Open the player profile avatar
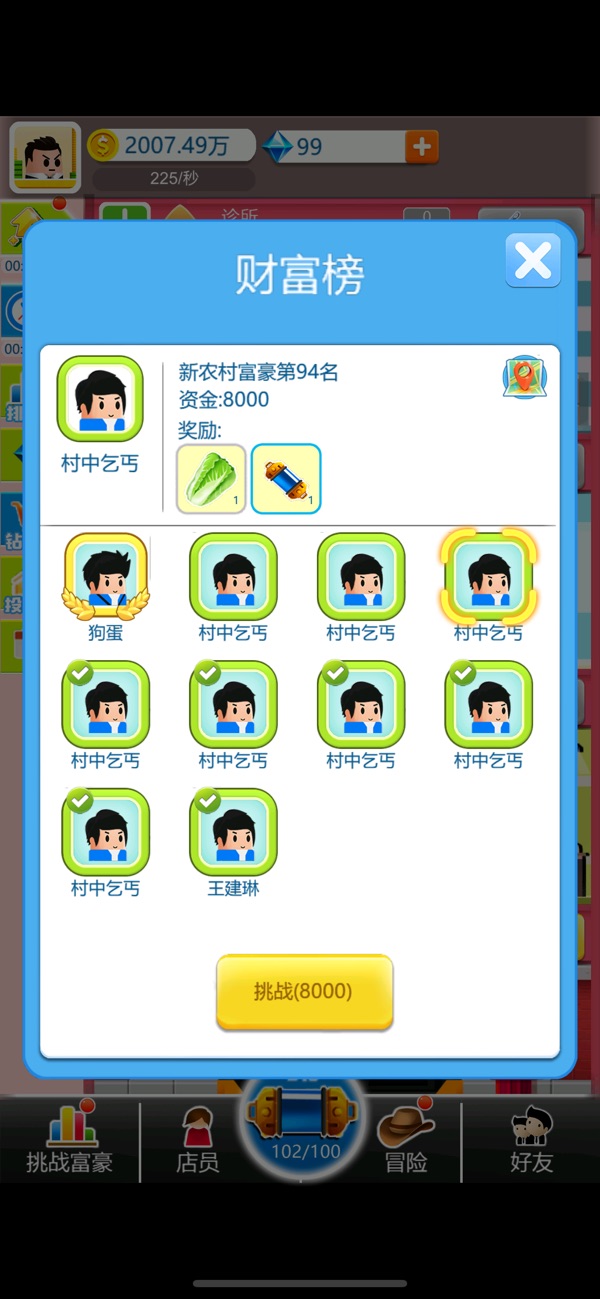The image size is (600, 1299). [x=45, y=157]
